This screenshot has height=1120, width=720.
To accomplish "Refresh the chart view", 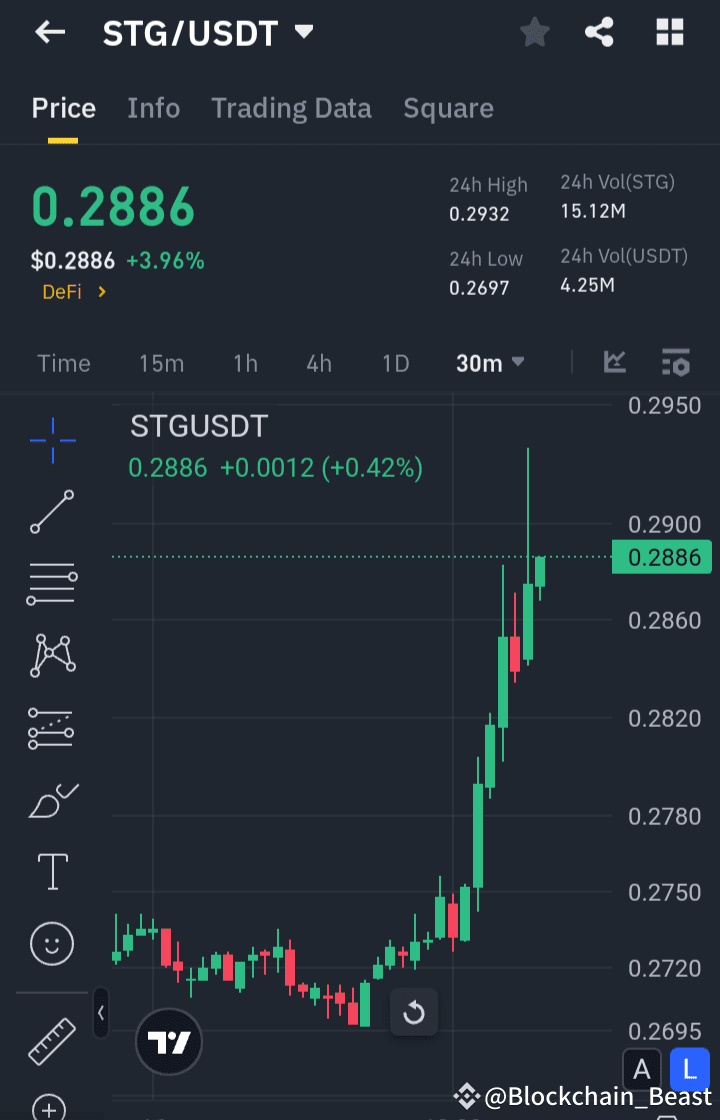I will [414, 1012].
